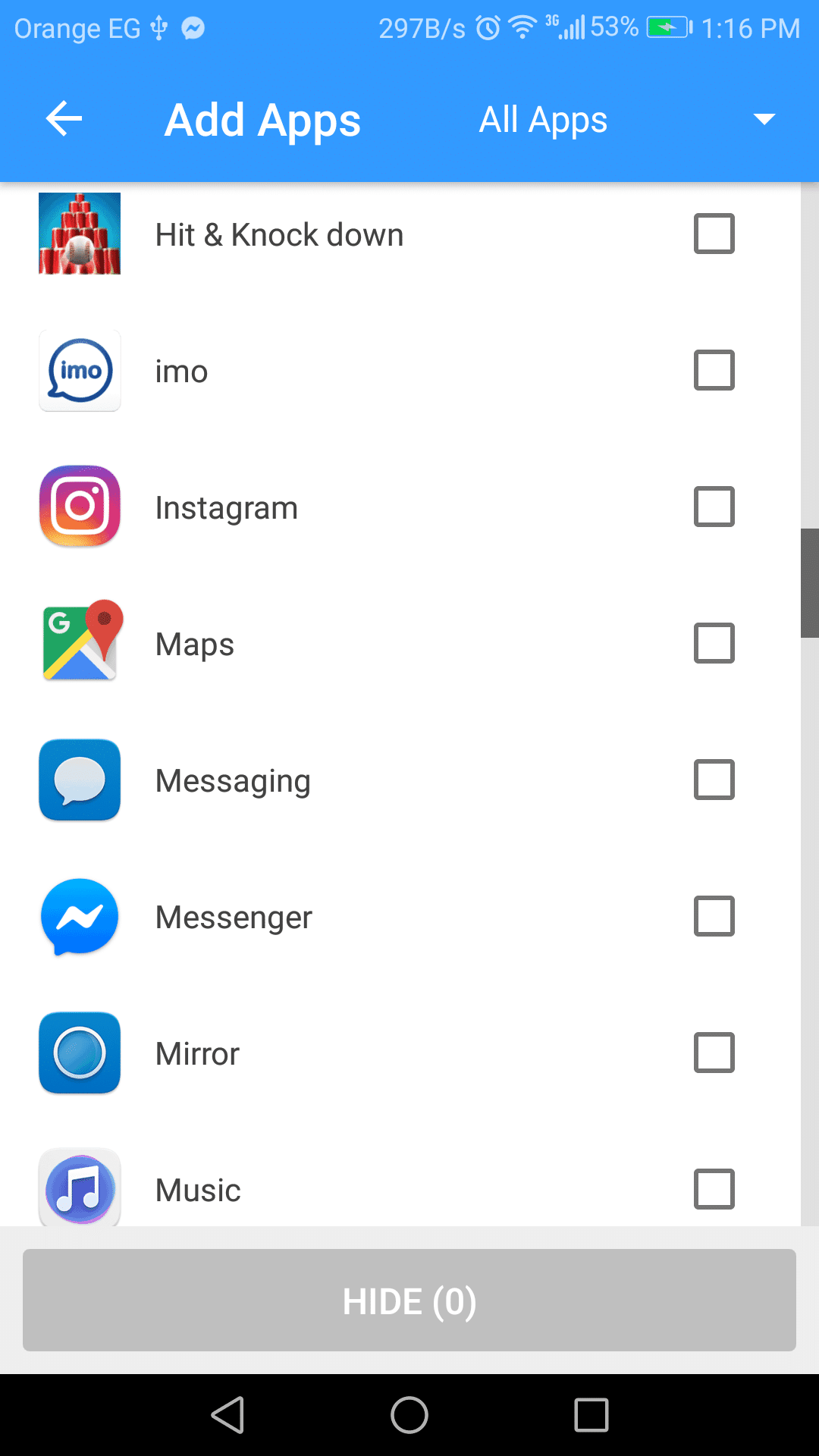This screenshot has width=819, height=1456.
Task: Check the box for Hit & Knock down
Action: [714, 234]
